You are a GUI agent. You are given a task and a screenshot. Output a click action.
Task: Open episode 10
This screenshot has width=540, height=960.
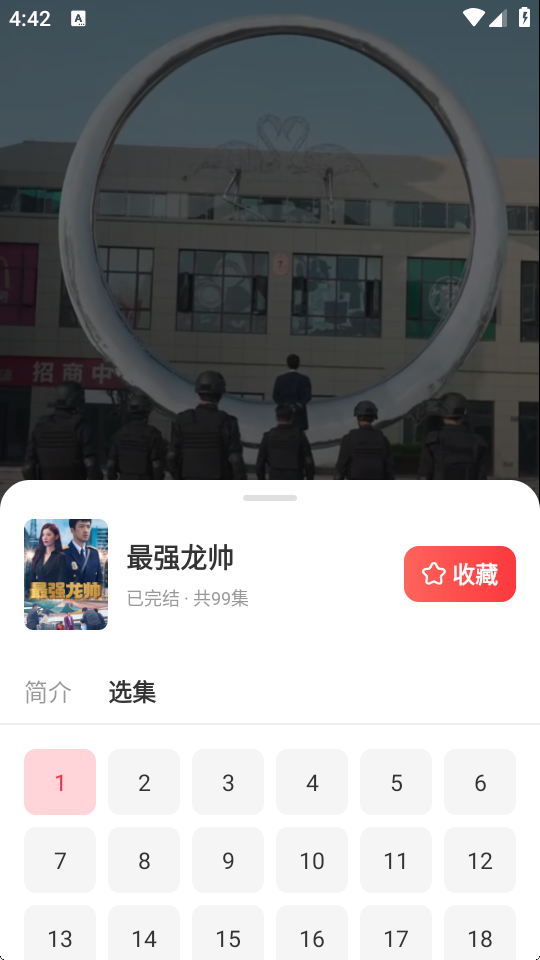(312, 860)
